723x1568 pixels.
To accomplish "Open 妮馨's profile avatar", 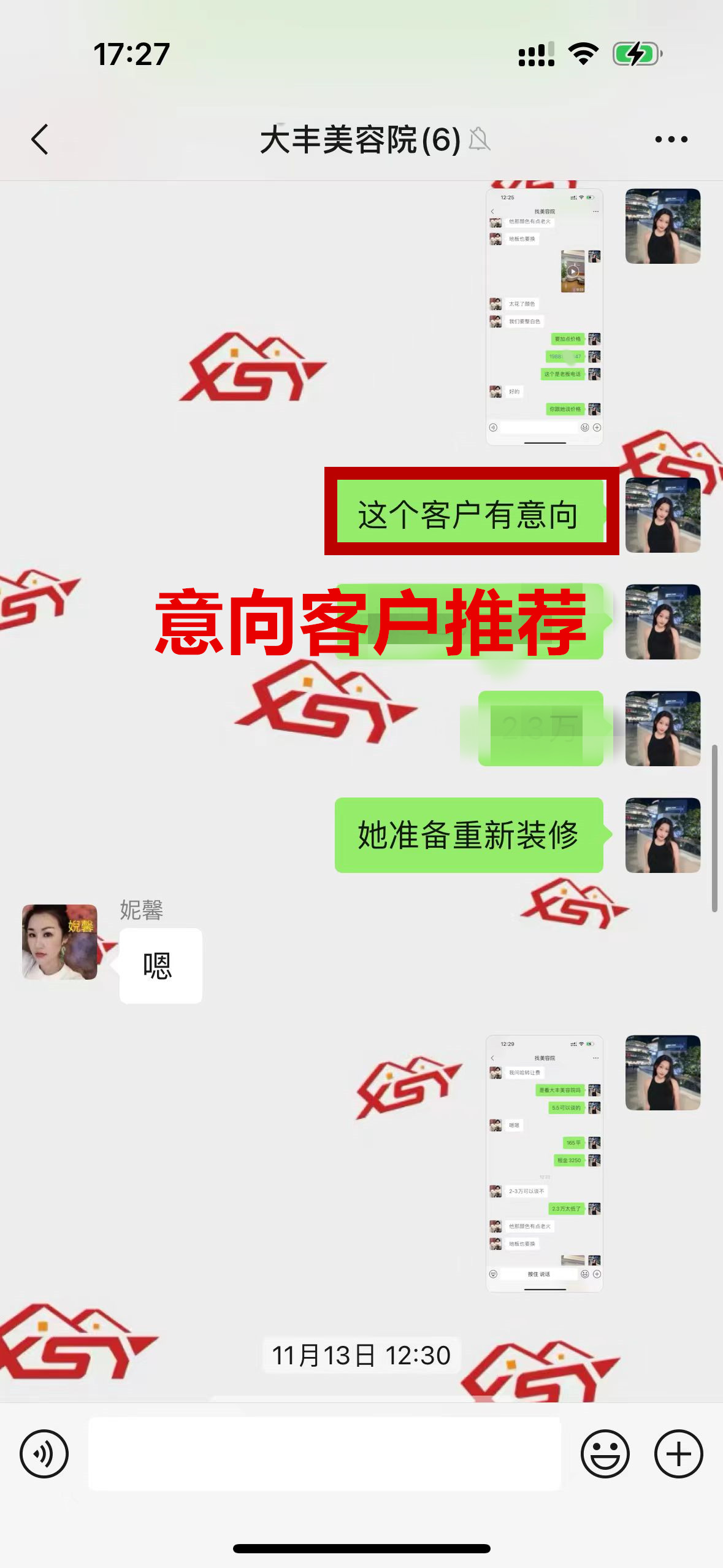I will [x=59, y=942].
